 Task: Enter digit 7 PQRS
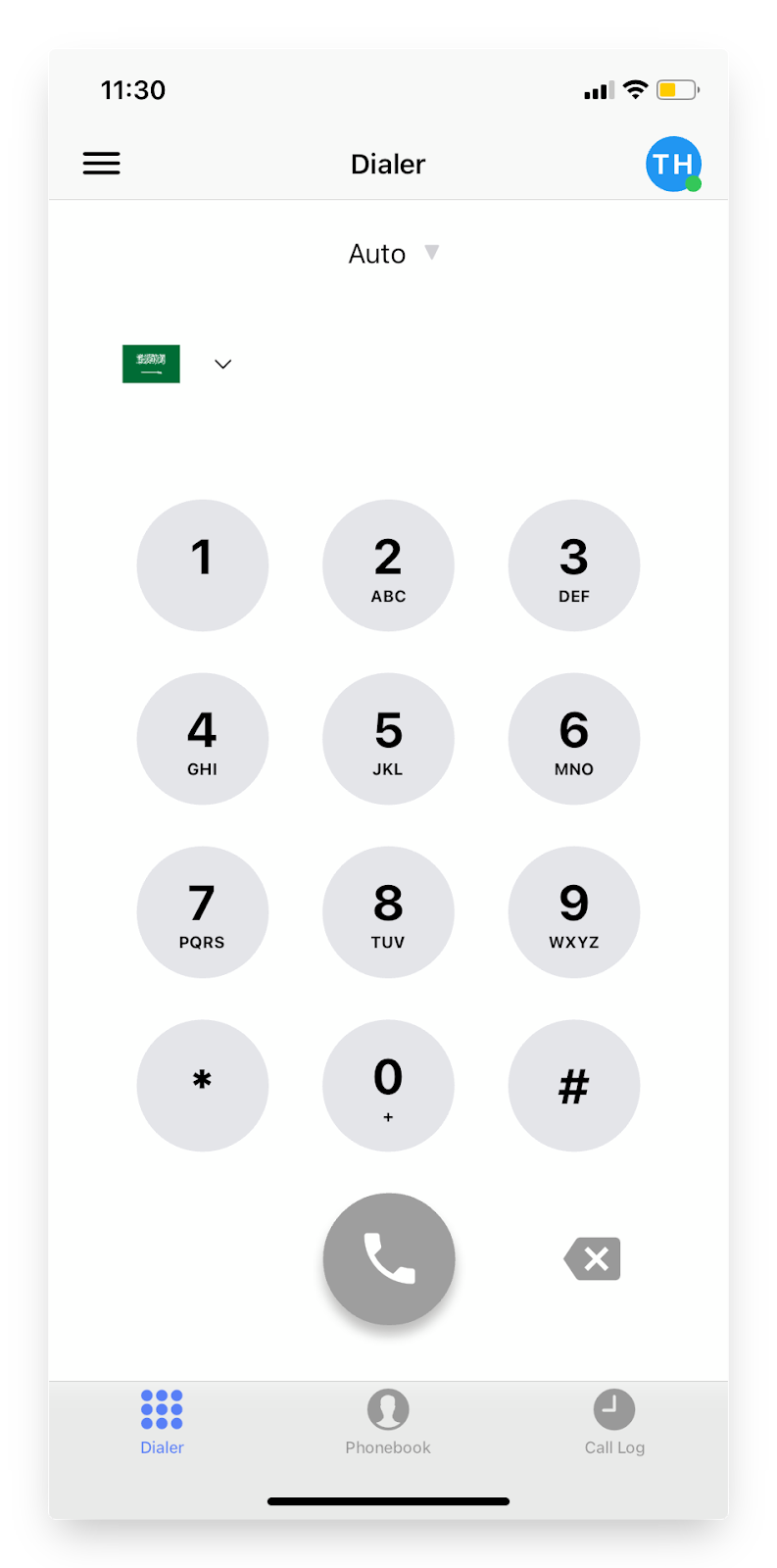202,912
